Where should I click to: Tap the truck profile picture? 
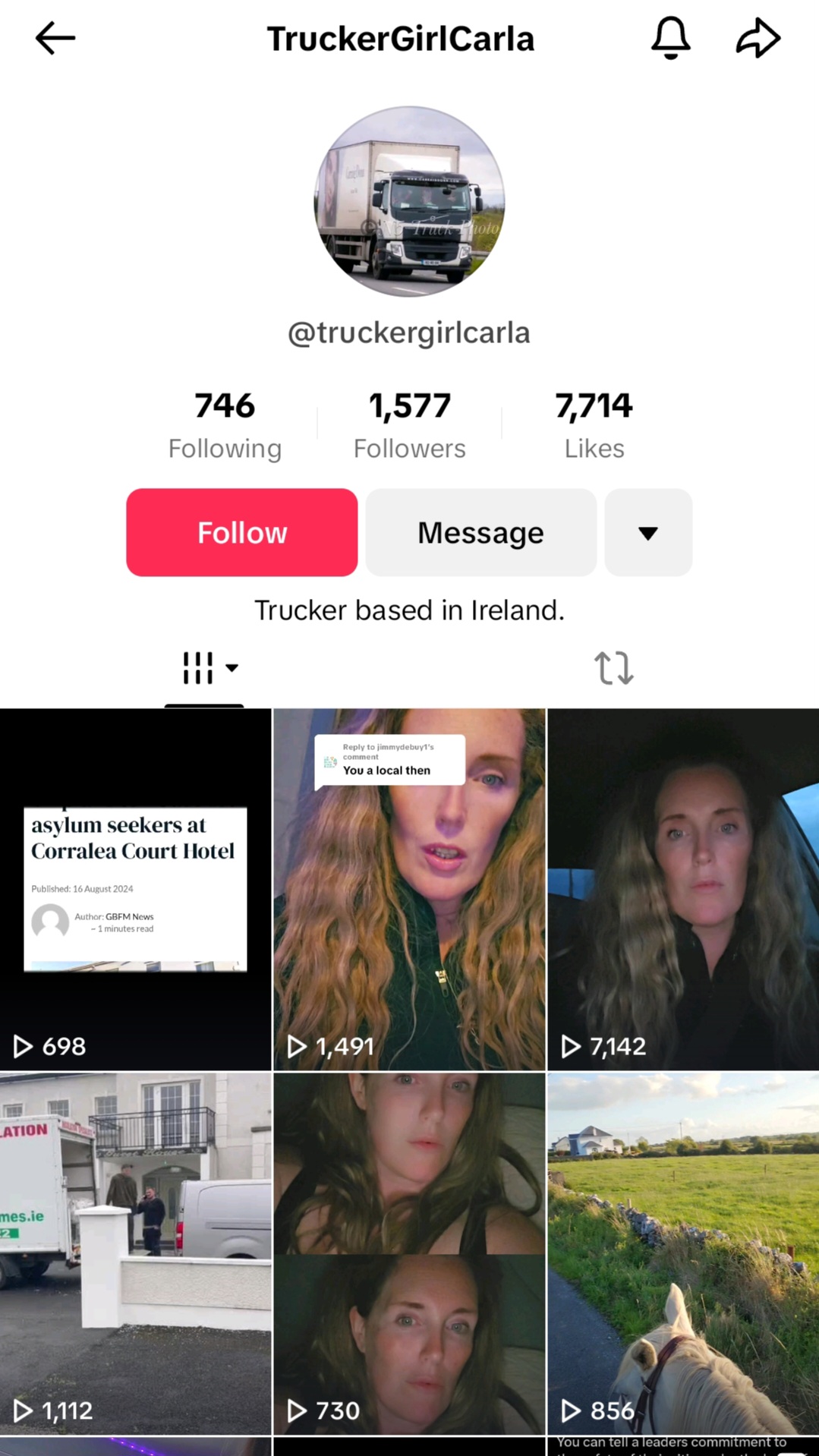[409, 201]
